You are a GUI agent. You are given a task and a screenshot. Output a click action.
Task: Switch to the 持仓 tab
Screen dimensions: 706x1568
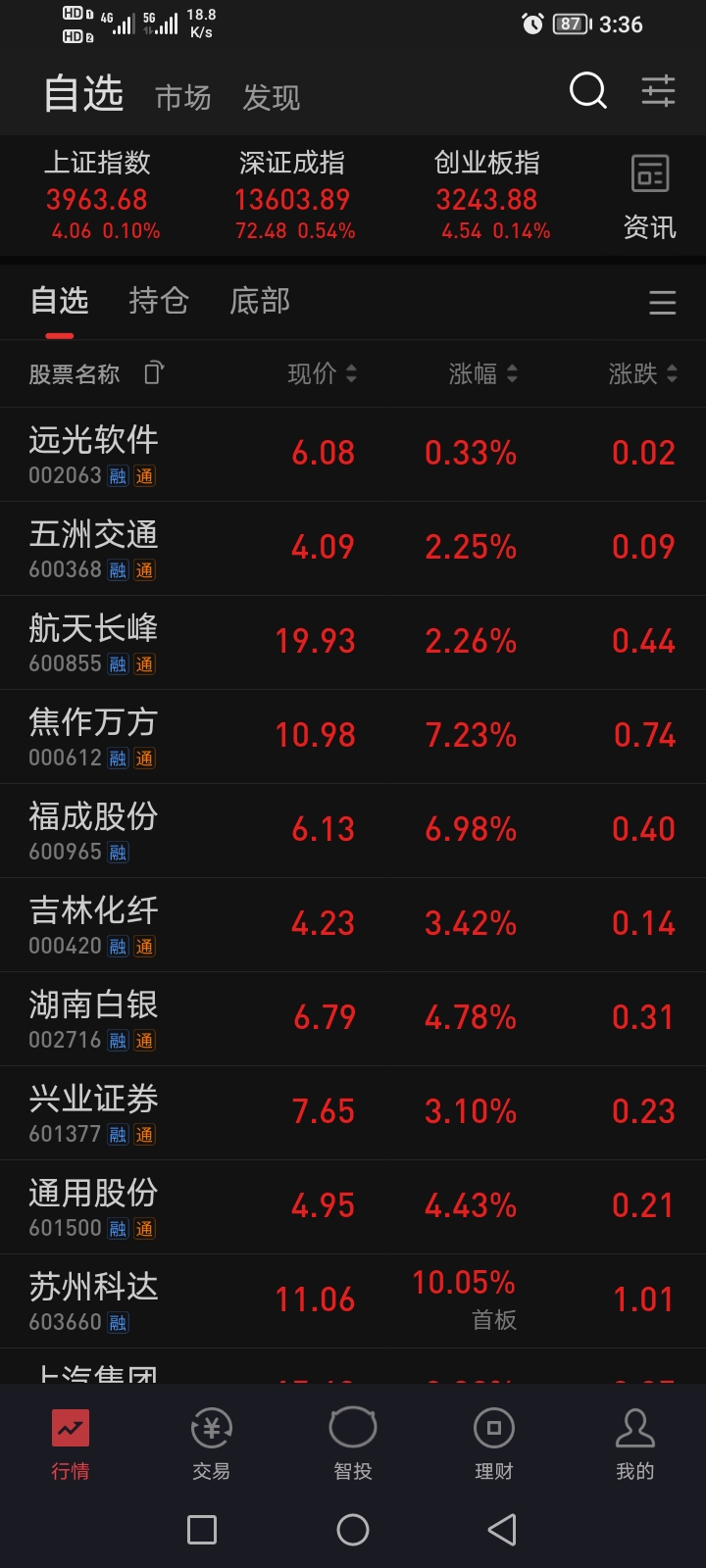pos(158,301)
